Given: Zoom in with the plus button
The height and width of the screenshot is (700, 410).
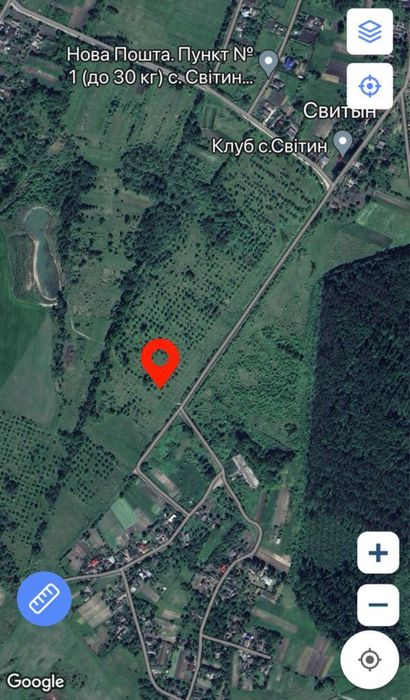Looking at the screenshot, I should [x=378, y=553].
